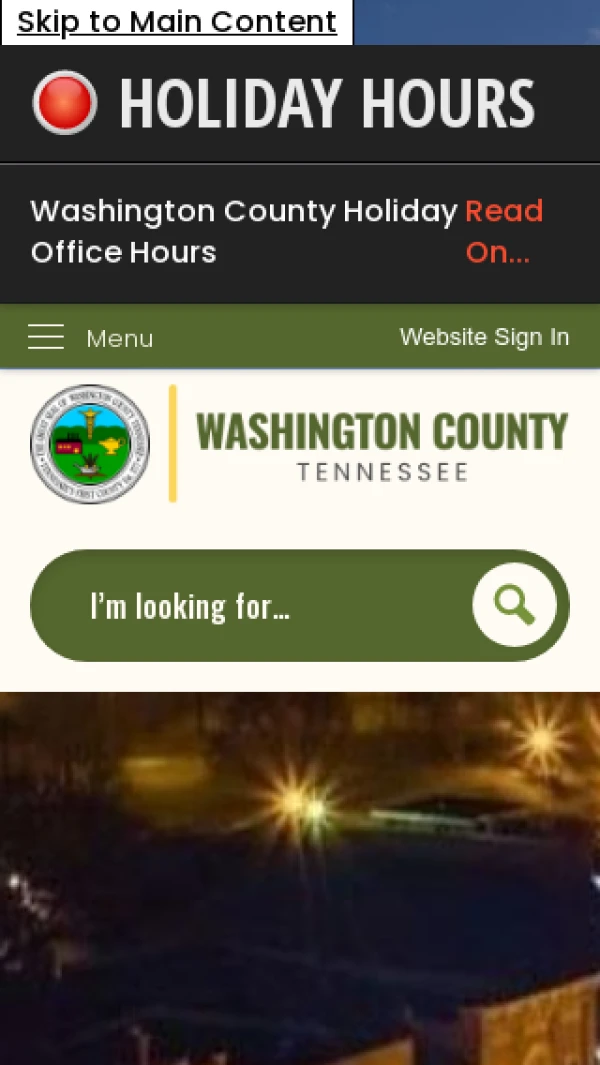Viewport: 600px width, 1065px height.
Task: Focus the "I'm looking for..." search field
Action: [250, 606]
